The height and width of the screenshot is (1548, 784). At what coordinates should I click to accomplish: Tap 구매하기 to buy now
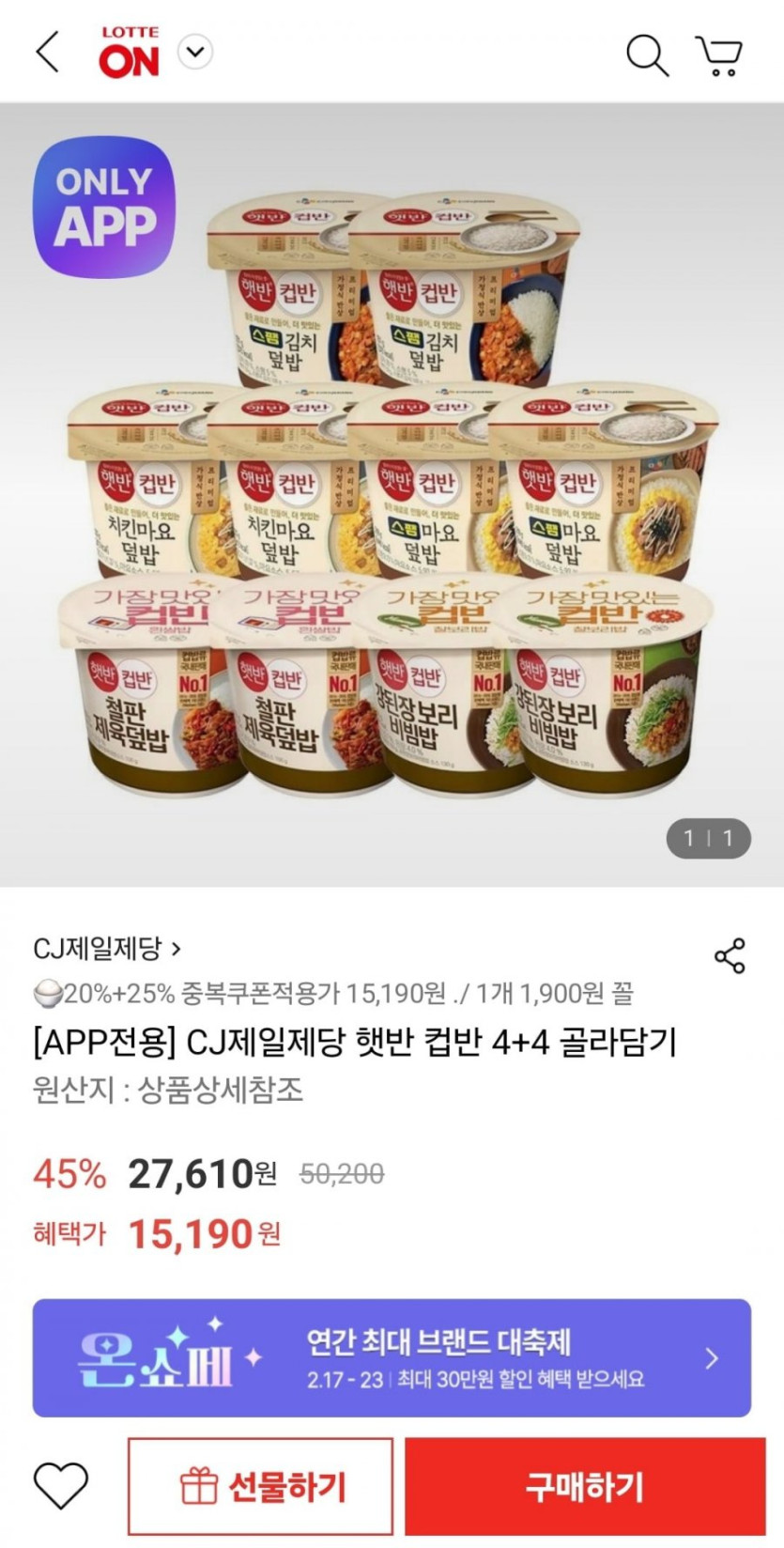(x=585, y=1486)
